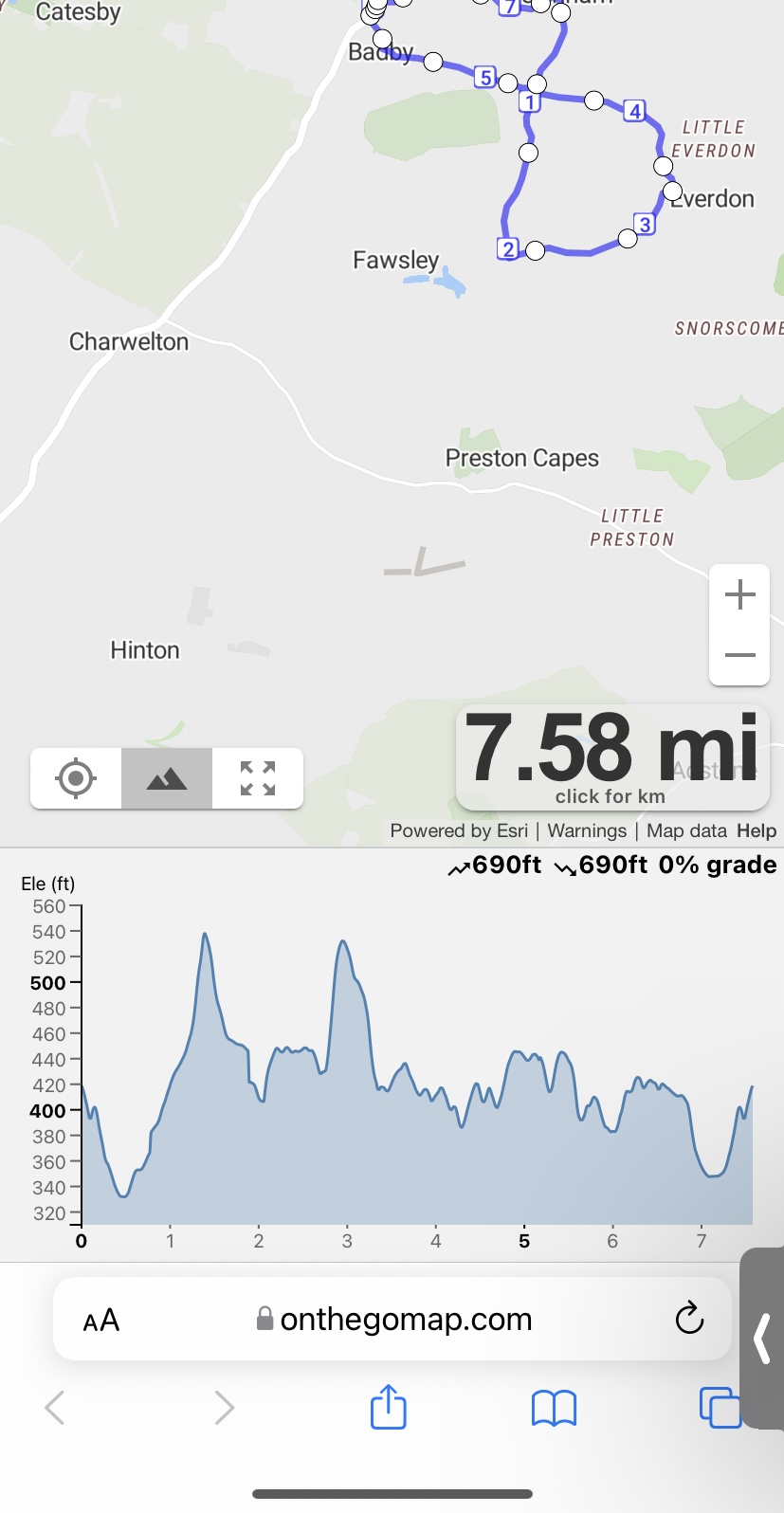Open the AA reader options

pos(101,1320)
